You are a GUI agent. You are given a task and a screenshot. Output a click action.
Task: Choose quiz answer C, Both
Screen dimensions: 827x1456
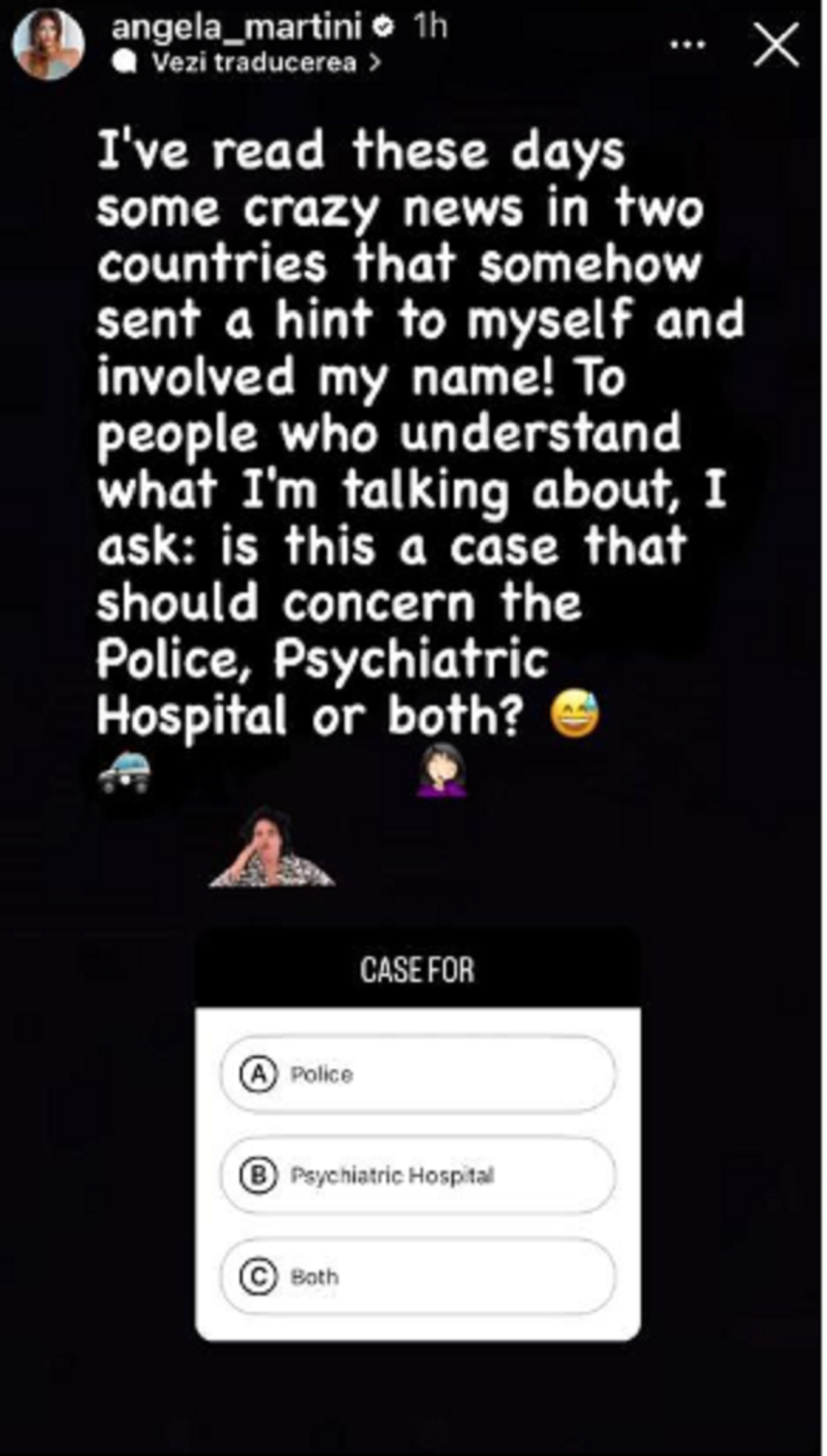point(417,1276)
